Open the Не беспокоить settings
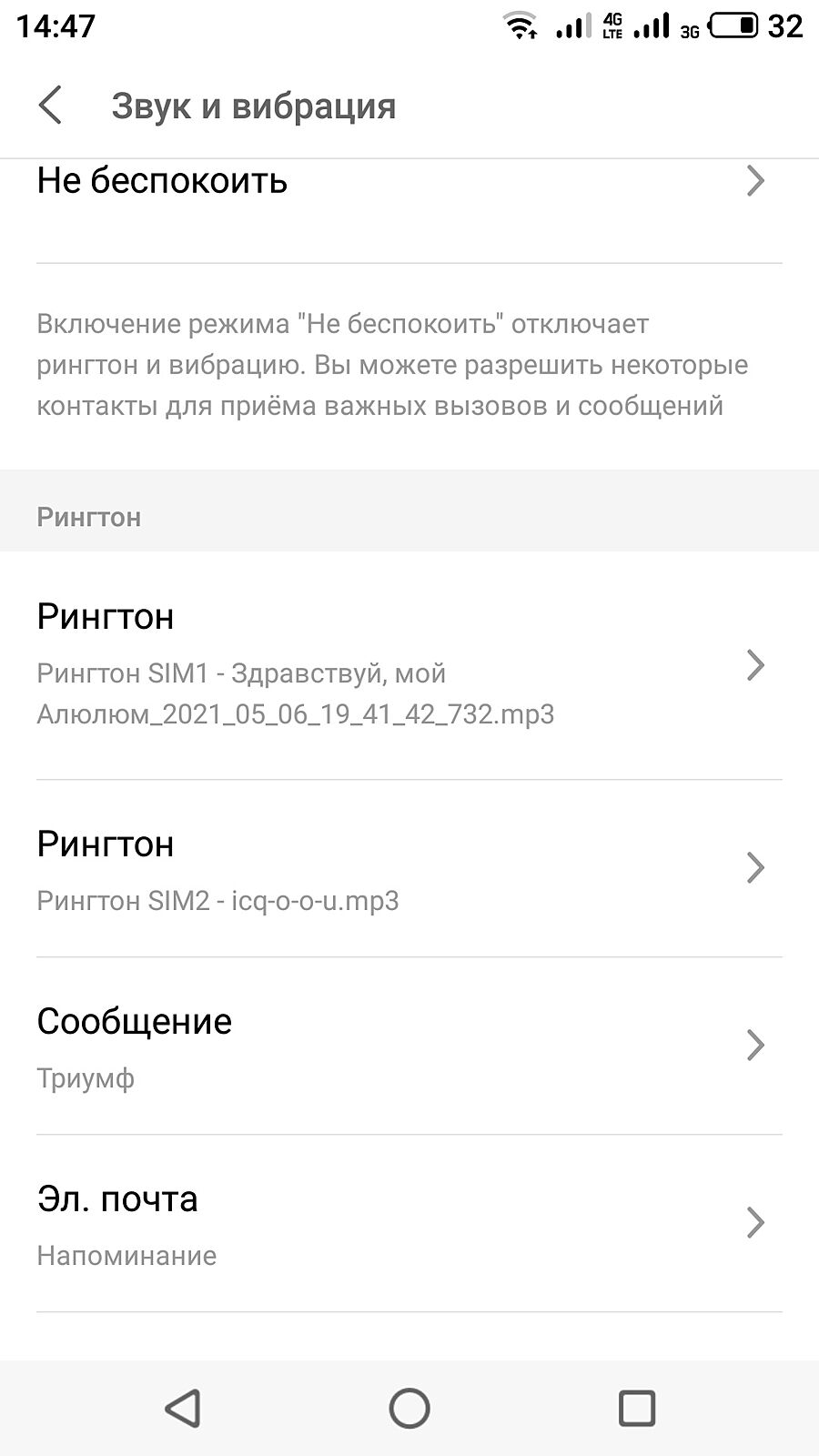 pos(400,182)
